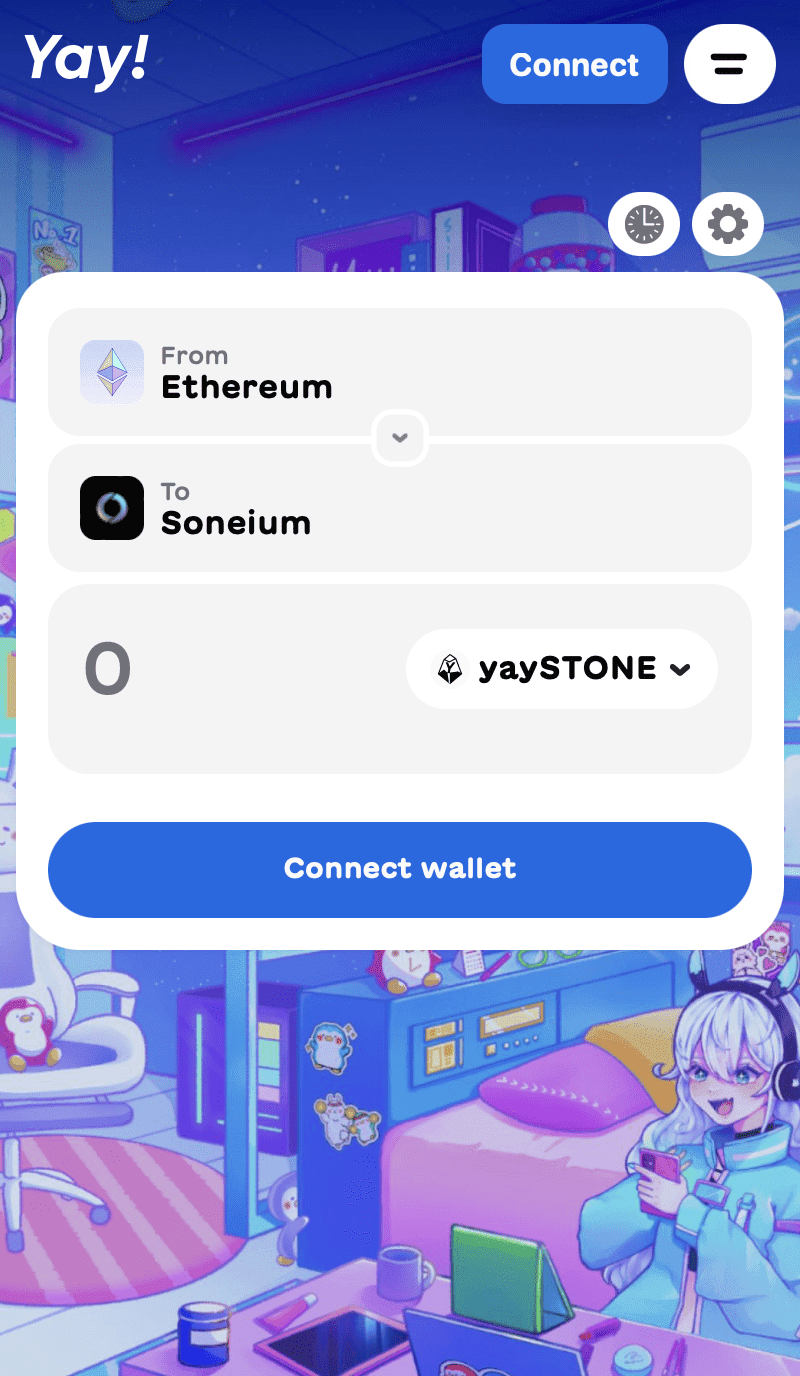800x1376 pixels.
Task: Swap the From and To networks
Action: click(400, 438)
